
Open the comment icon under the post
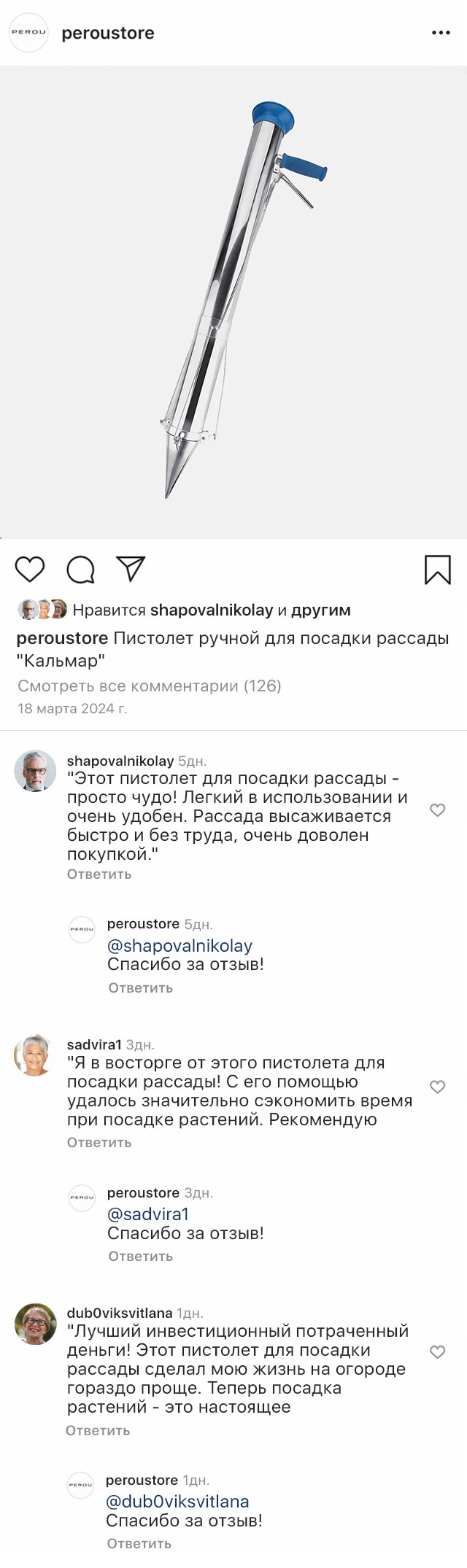tap(80, 570)
